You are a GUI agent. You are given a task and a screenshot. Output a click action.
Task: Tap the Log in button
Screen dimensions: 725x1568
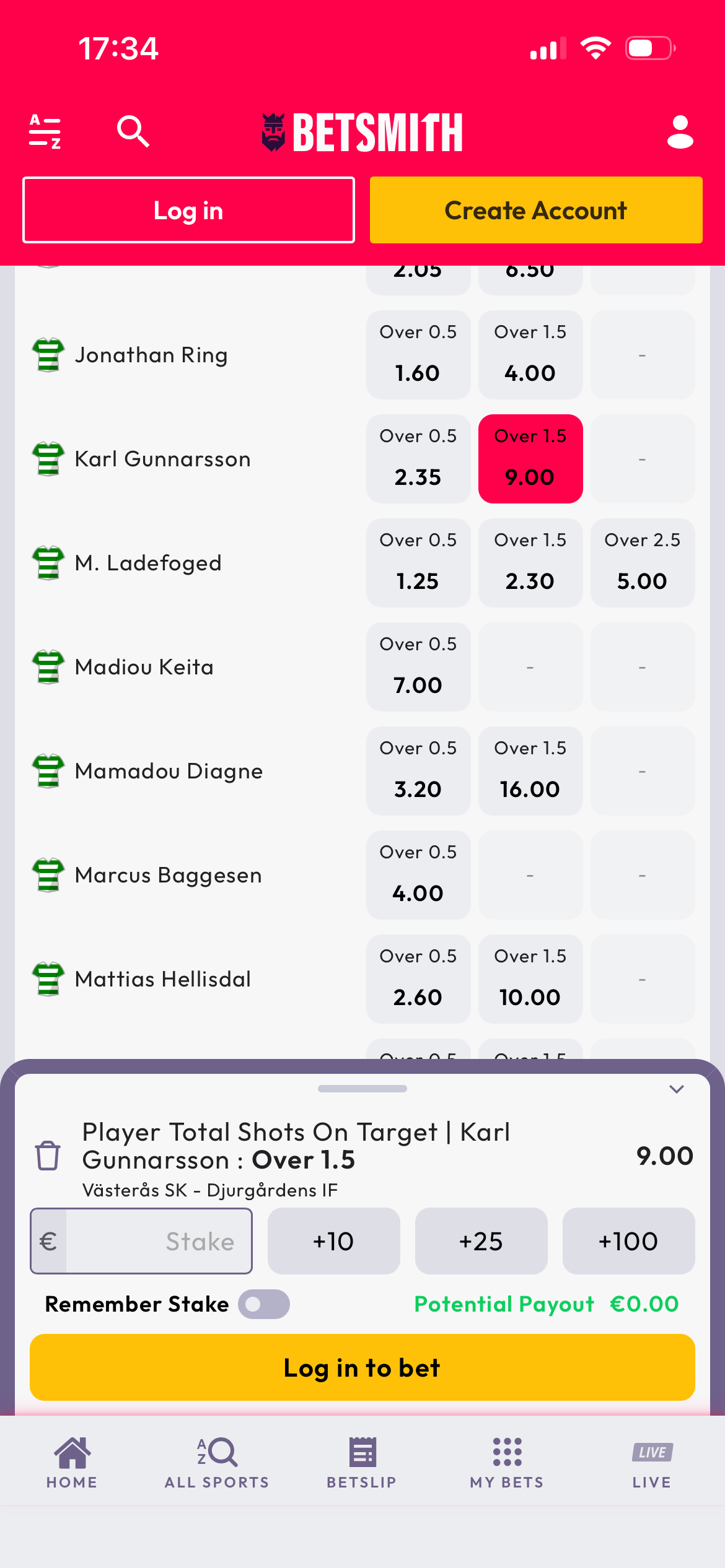[188, 210]
